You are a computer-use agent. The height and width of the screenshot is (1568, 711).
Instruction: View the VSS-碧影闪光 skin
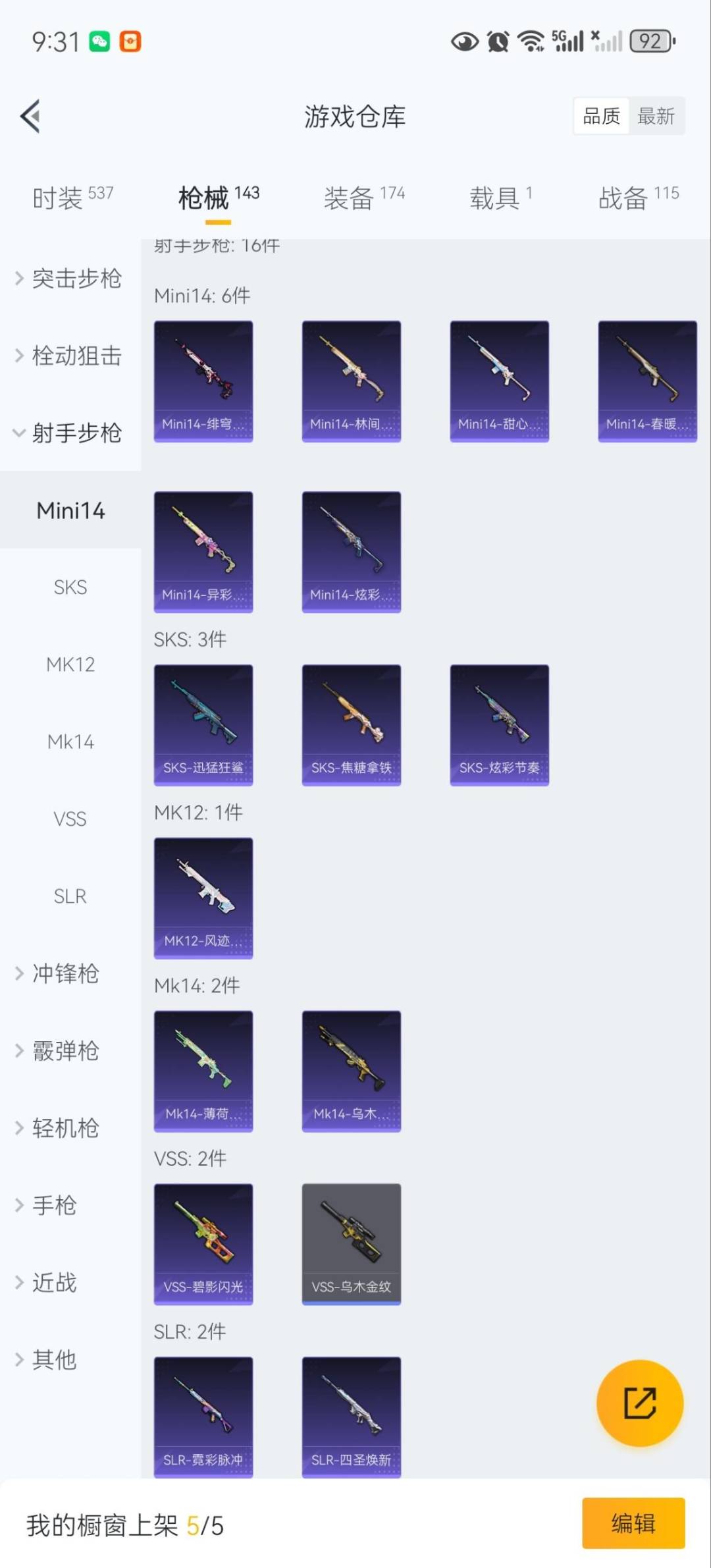[203, 1243]
